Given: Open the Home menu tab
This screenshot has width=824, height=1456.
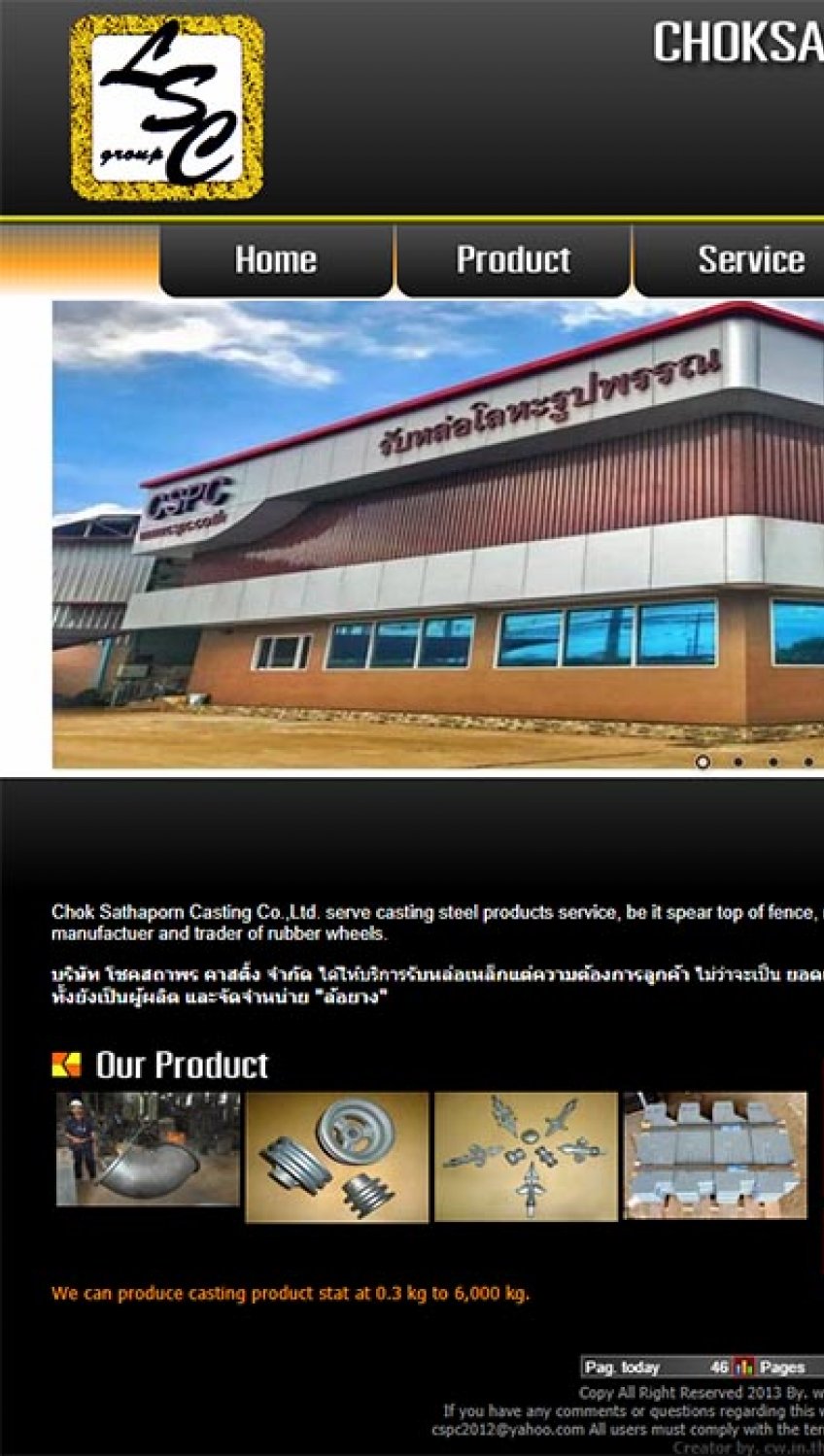Looking at the screenshot, I should [276, 259].
